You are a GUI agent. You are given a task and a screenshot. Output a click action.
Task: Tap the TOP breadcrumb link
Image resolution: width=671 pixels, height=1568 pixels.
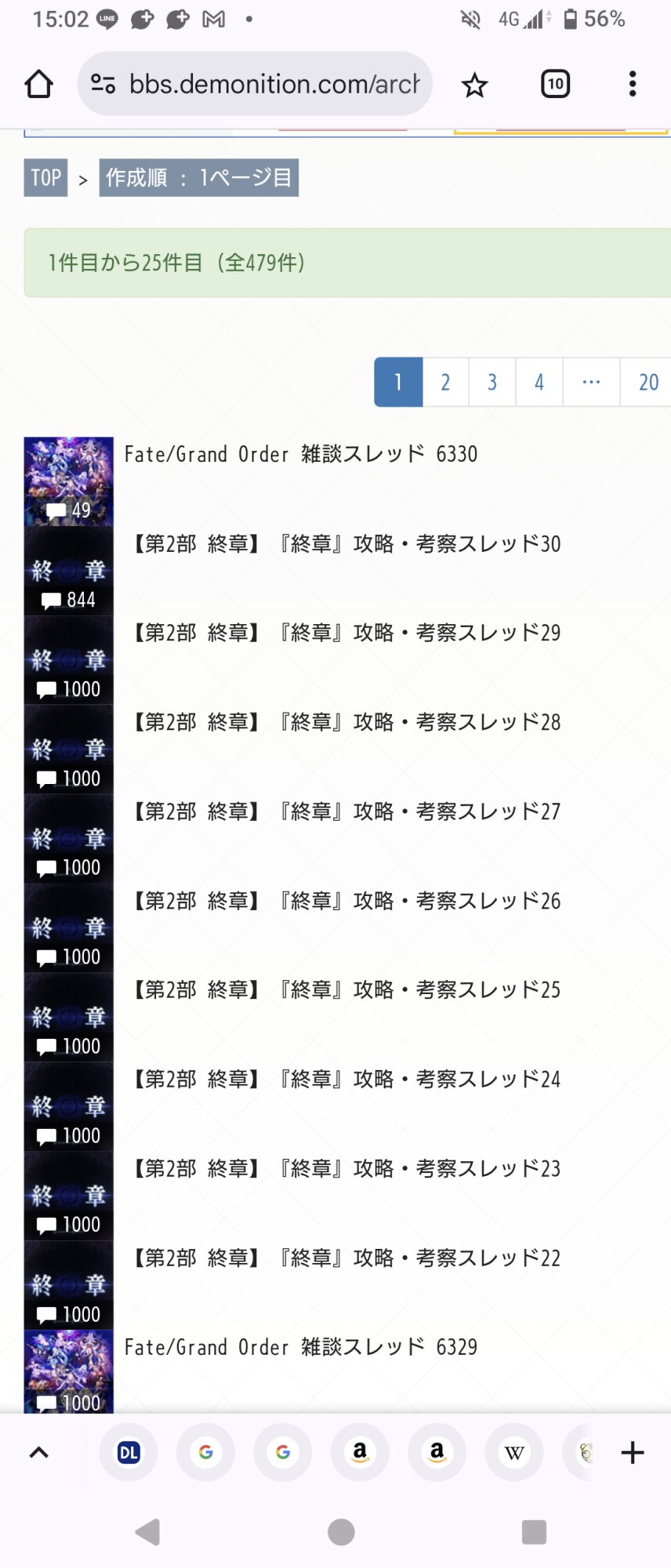click(x=45, y=178)
